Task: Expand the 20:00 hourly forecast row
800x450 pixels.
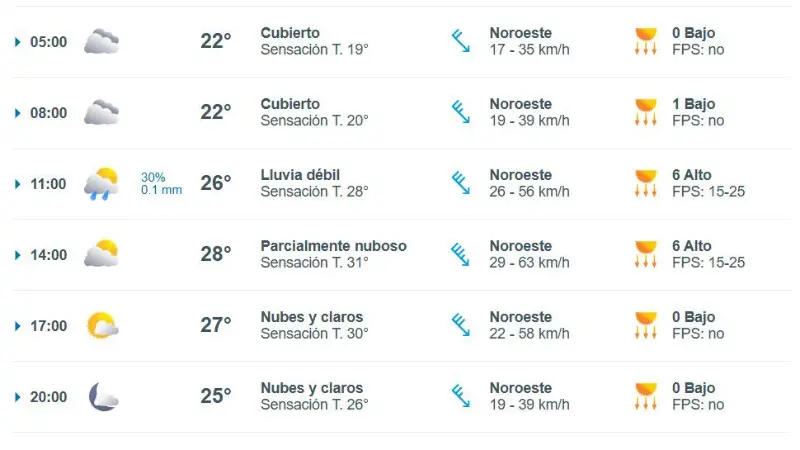Action: (18, 397)
